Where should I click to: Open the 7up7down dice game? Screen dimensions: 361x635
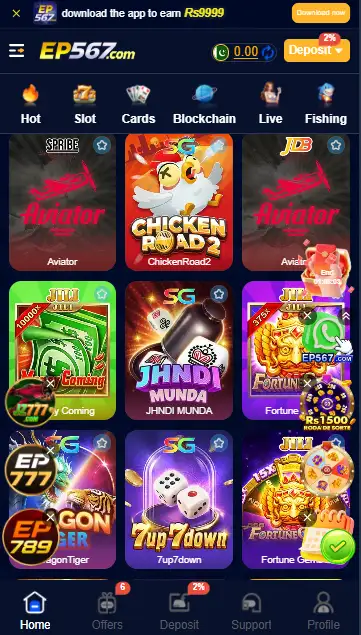(x=179, y=499)
